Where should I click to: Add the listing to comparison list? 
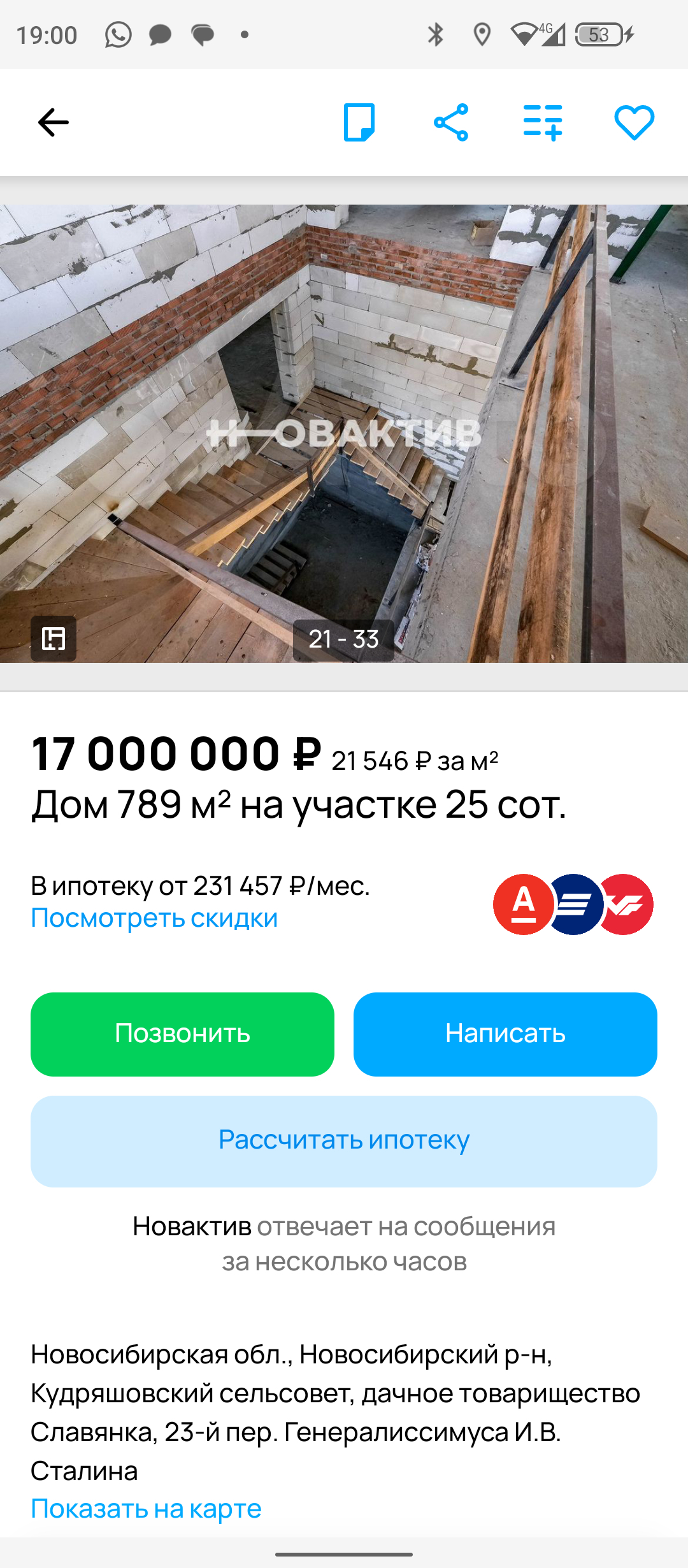click(543, 122)
